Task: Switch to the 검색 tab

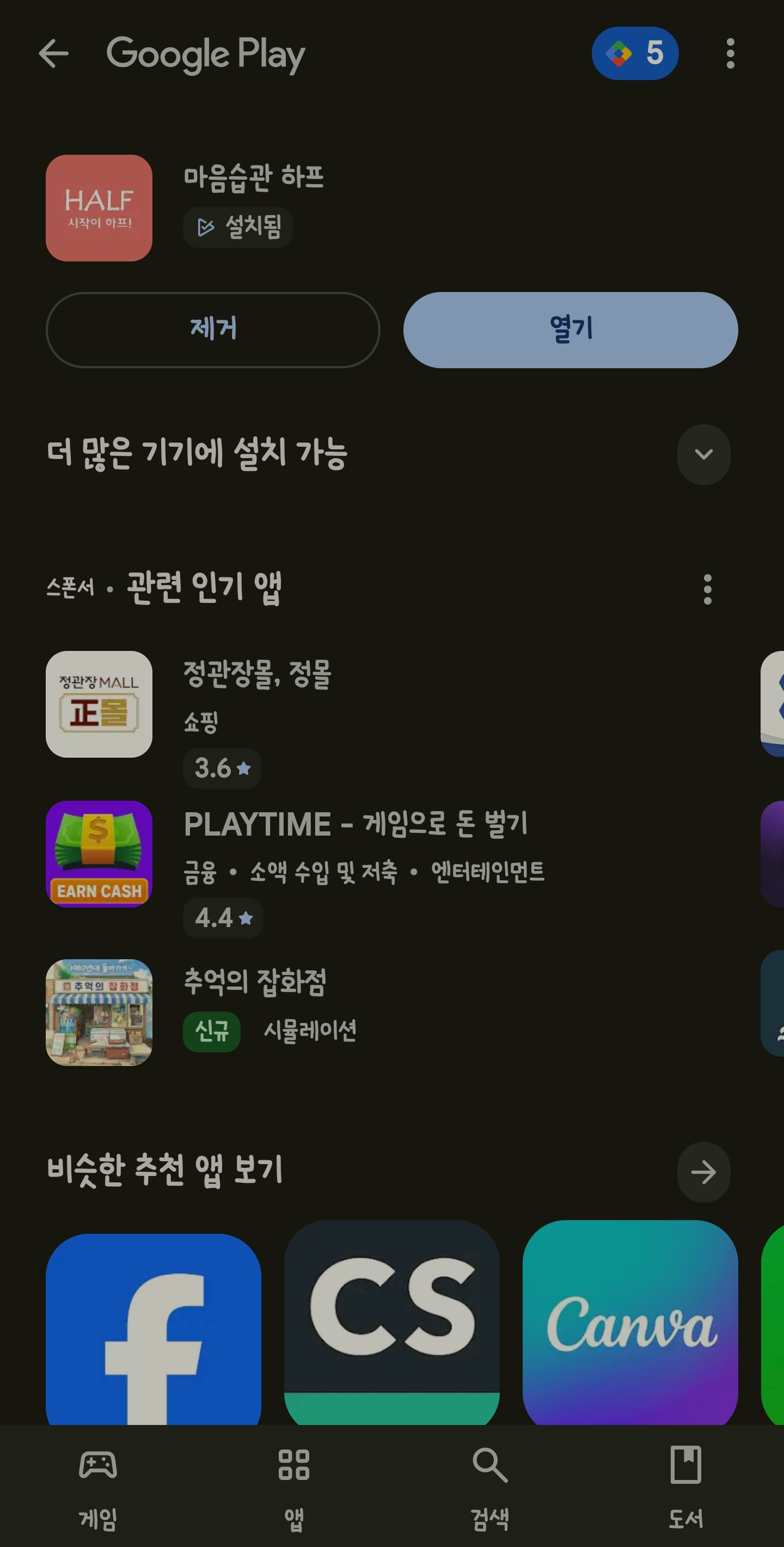Action: click(490, 1487)
